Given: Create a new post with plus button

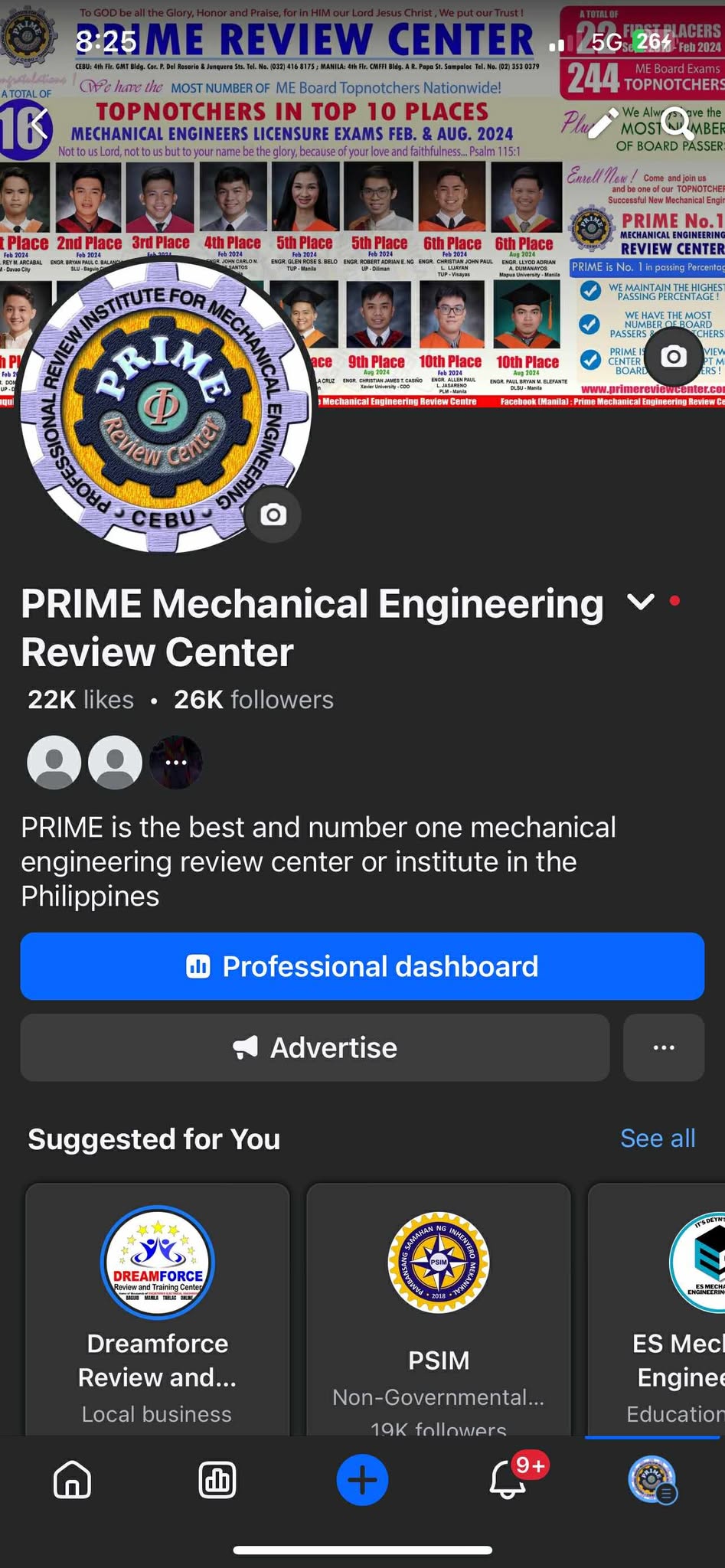Looking at the screenshot, I should point(362,1479).
